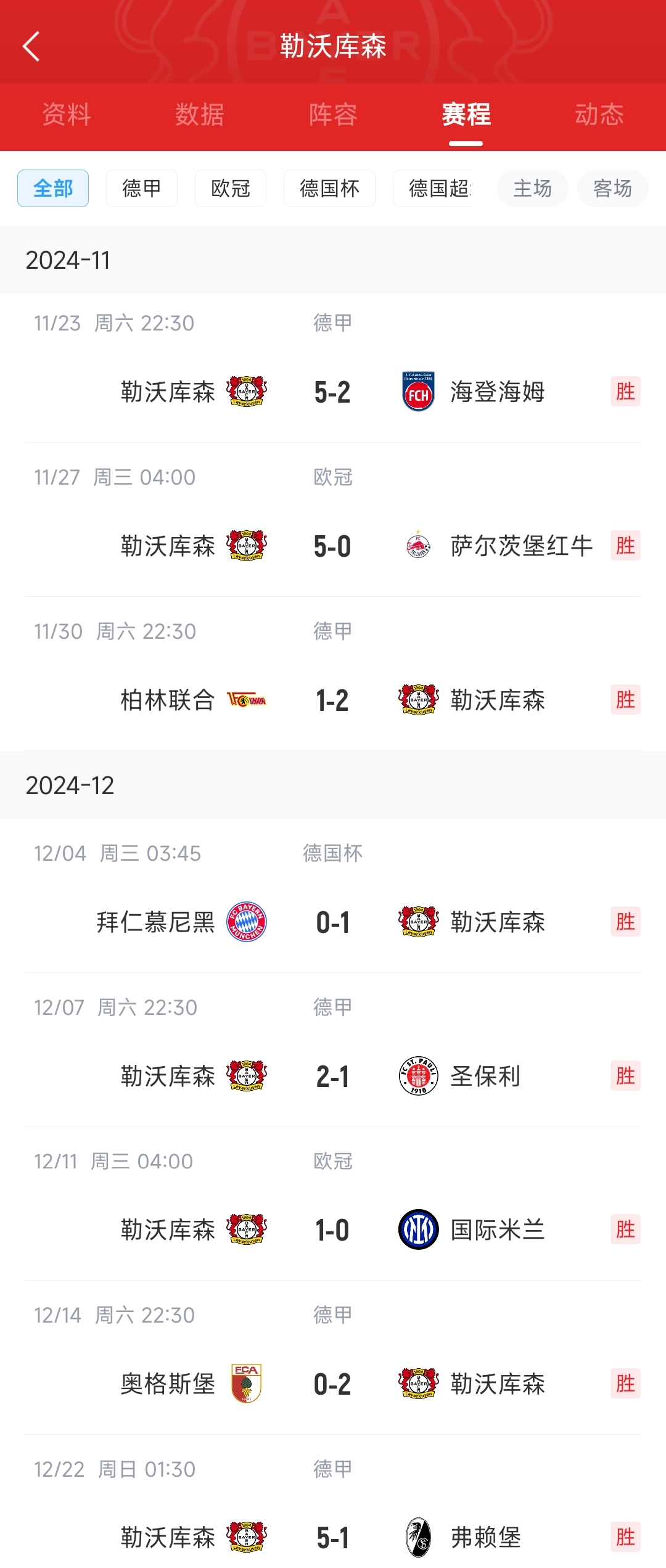Switch to the 资料 tab

pos(67,115)
